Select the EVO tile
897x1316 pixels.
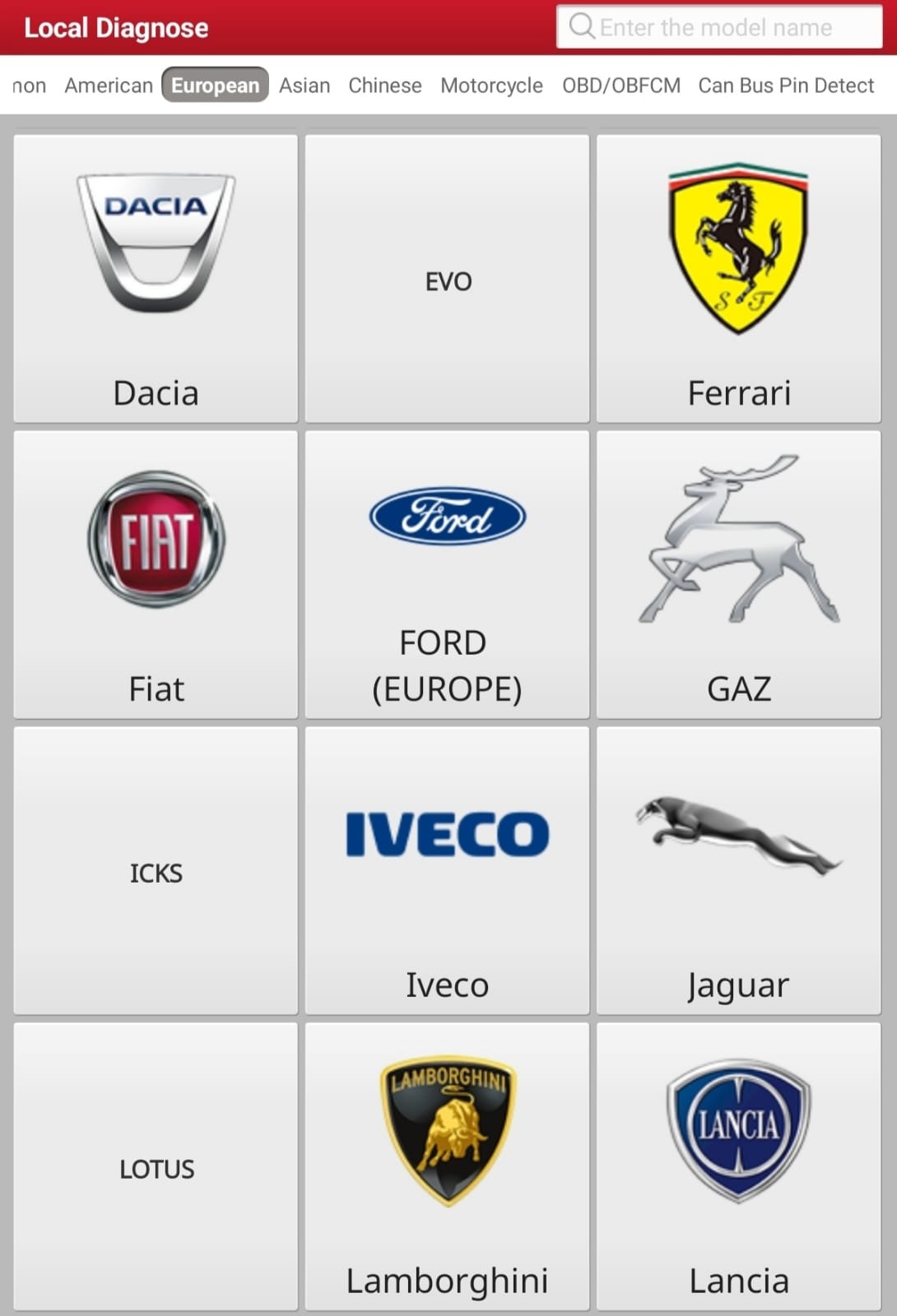[448, 279]
